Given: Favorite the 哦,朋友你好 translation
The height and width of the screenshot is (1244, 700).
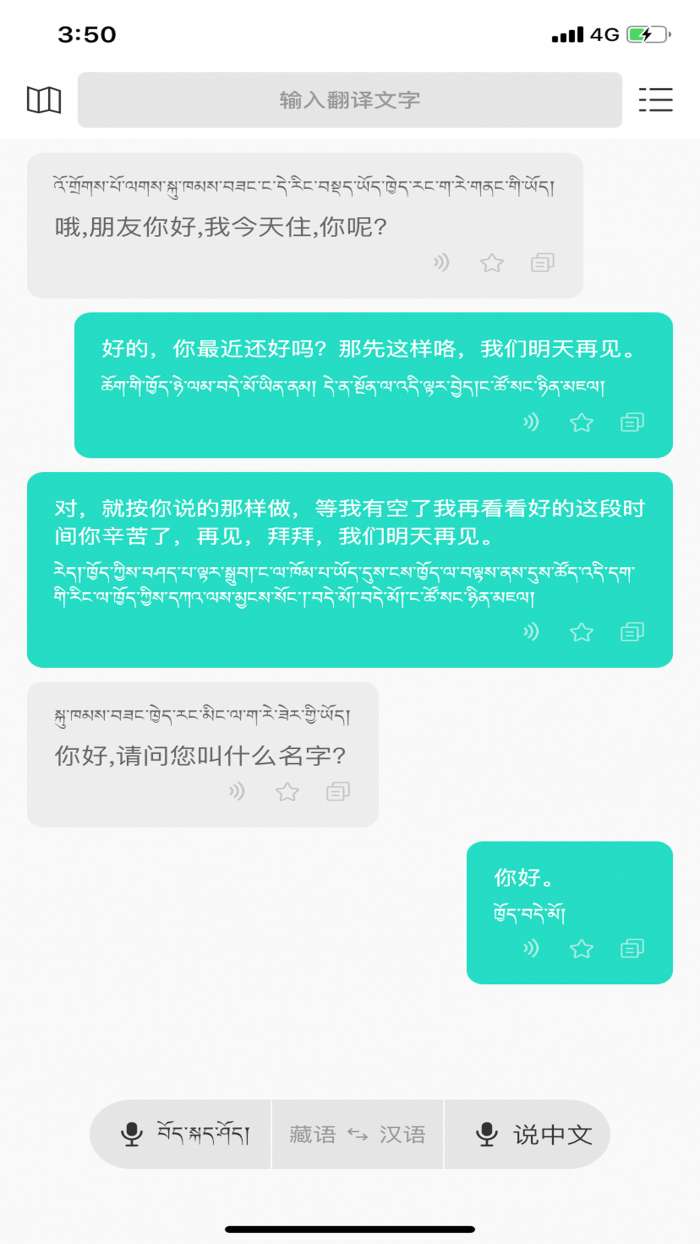Looking at the screenshot, I should click(x=491, y=263).
